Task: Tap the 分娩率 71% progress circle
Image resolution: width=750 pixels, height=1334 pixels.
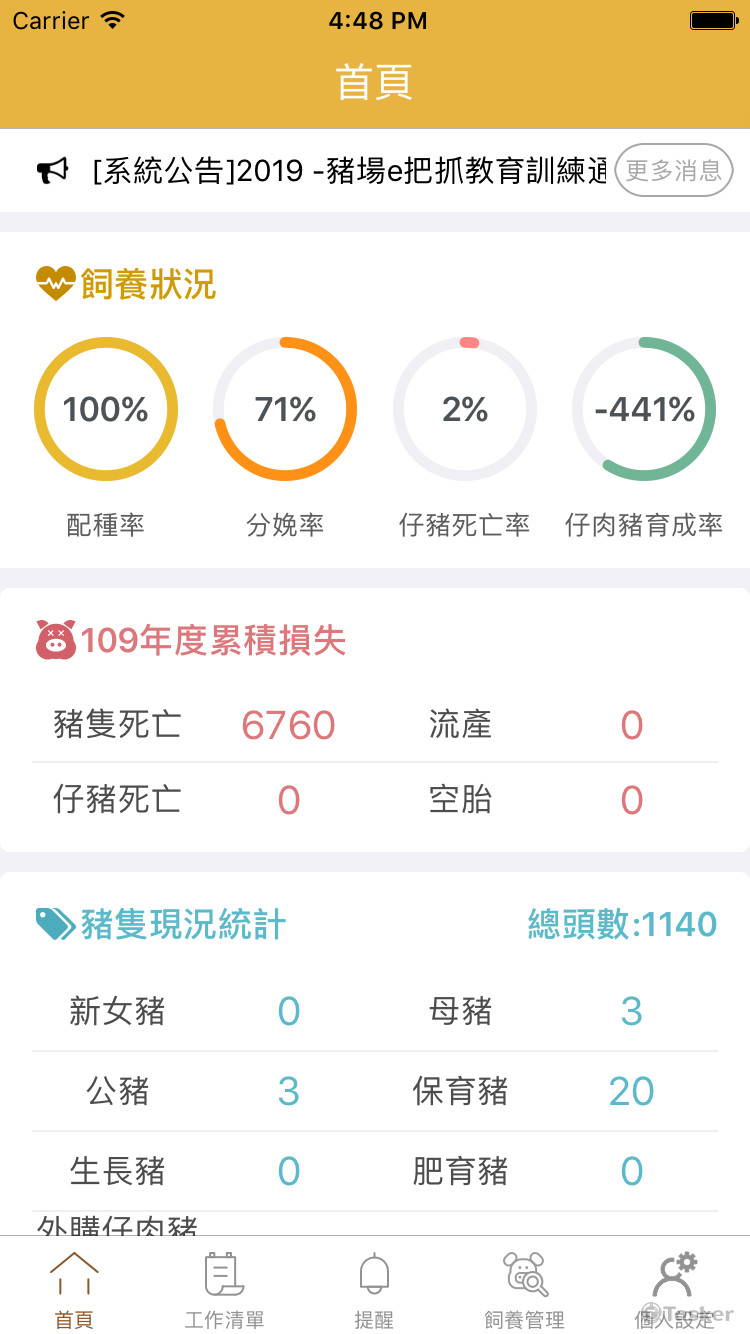Action: (285, 409)
